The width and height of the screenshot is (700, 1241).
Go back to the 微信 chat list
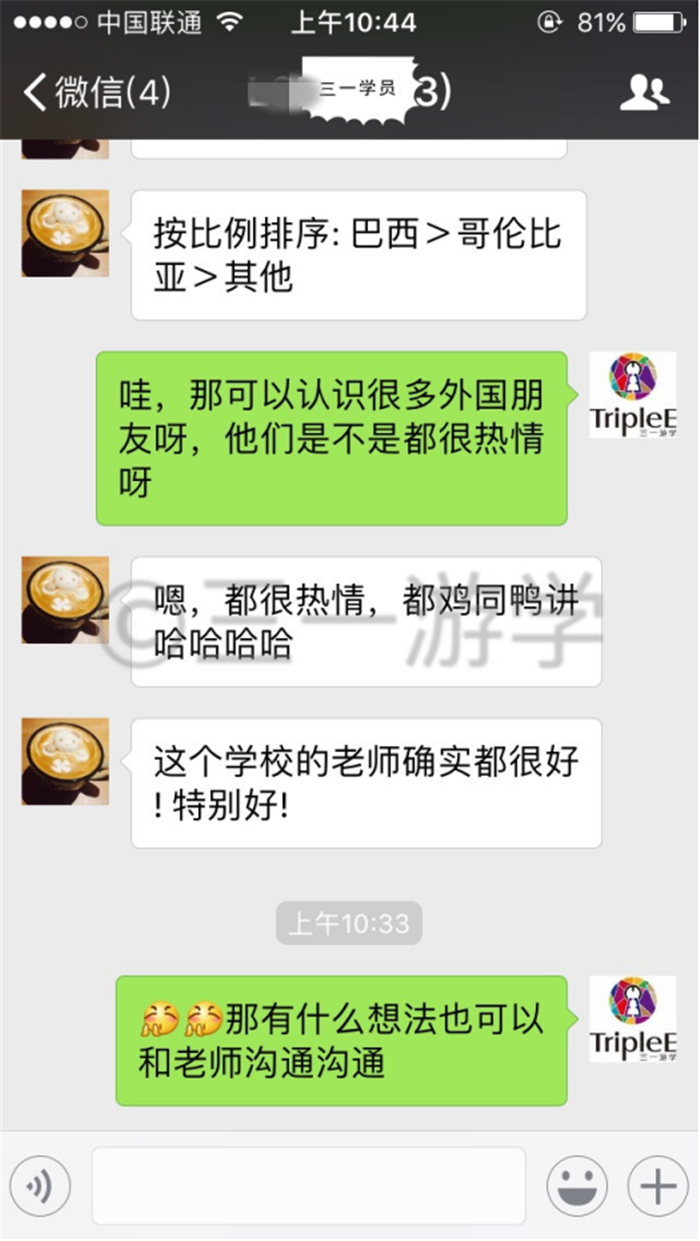[x=97, y=93]
